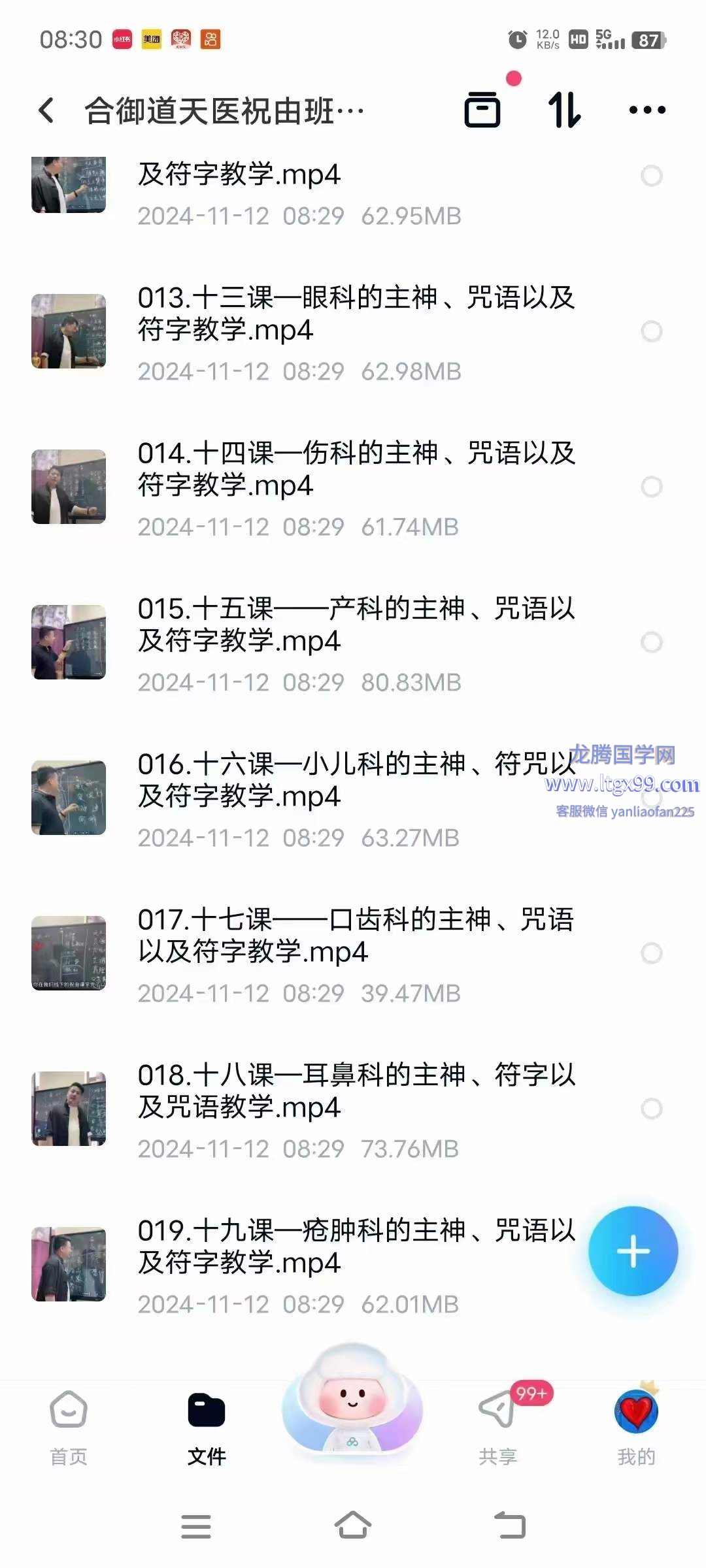Switch to the 共享 tab
The height and width of the screenshot is (1568, 706).
[498, 1428]
